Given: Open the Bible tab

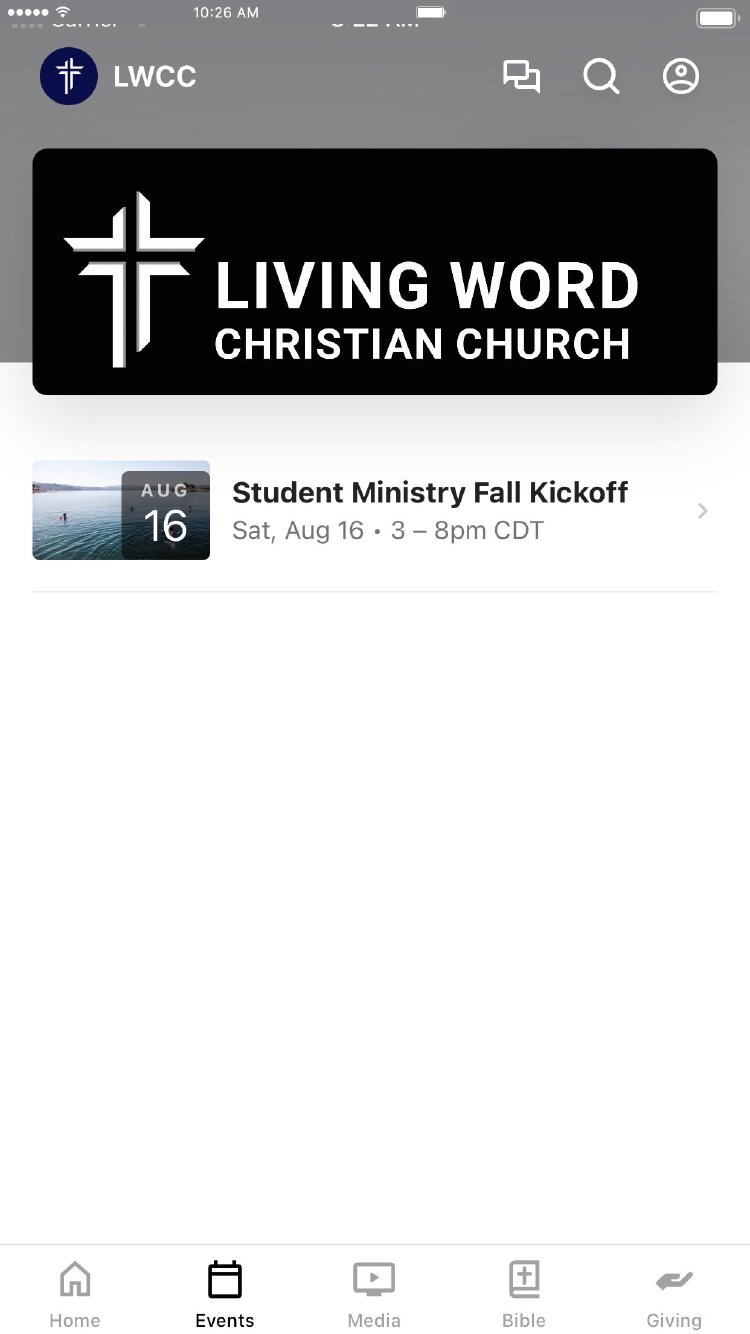Looking at the screenshot, I should (524, 1294).
